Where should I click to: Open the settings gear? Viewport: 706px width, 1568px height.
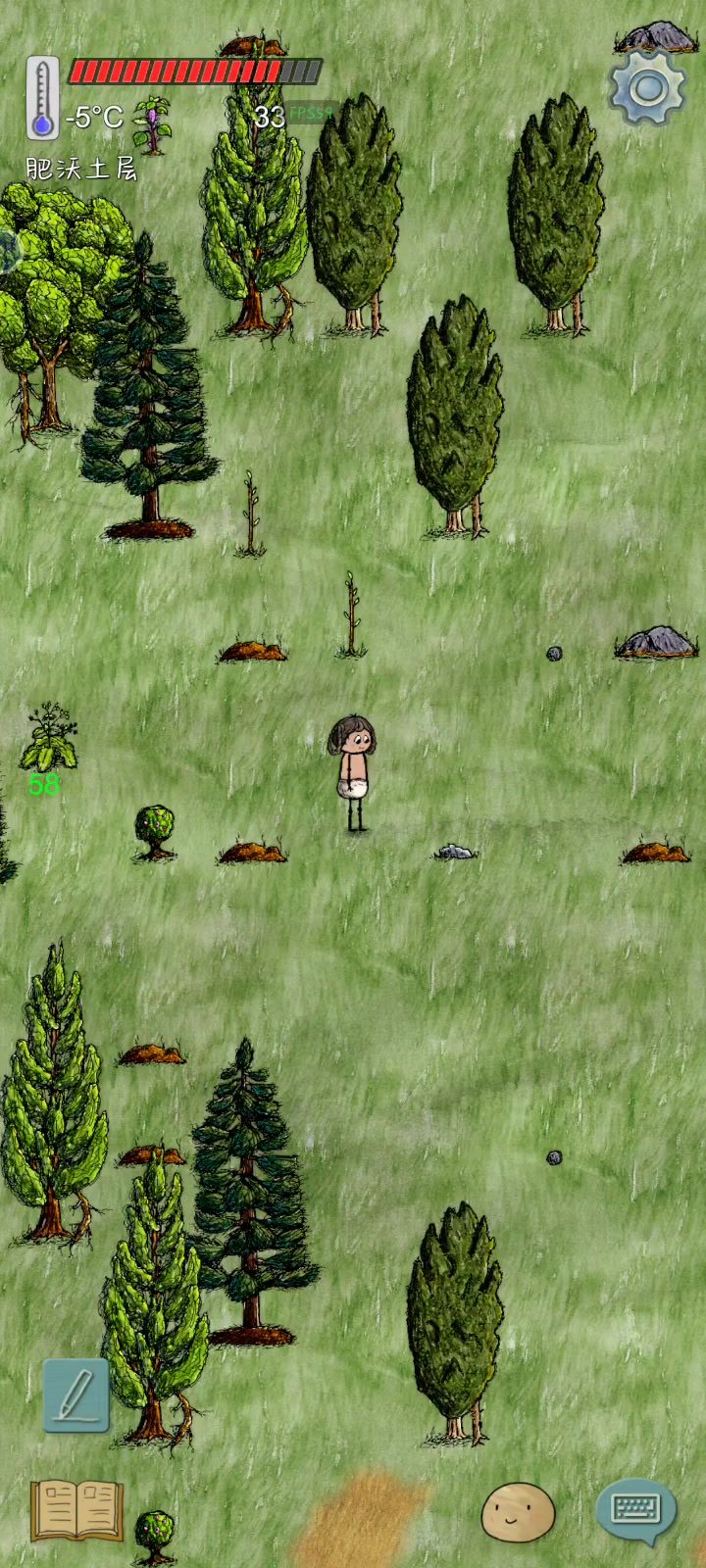(647, 88)
